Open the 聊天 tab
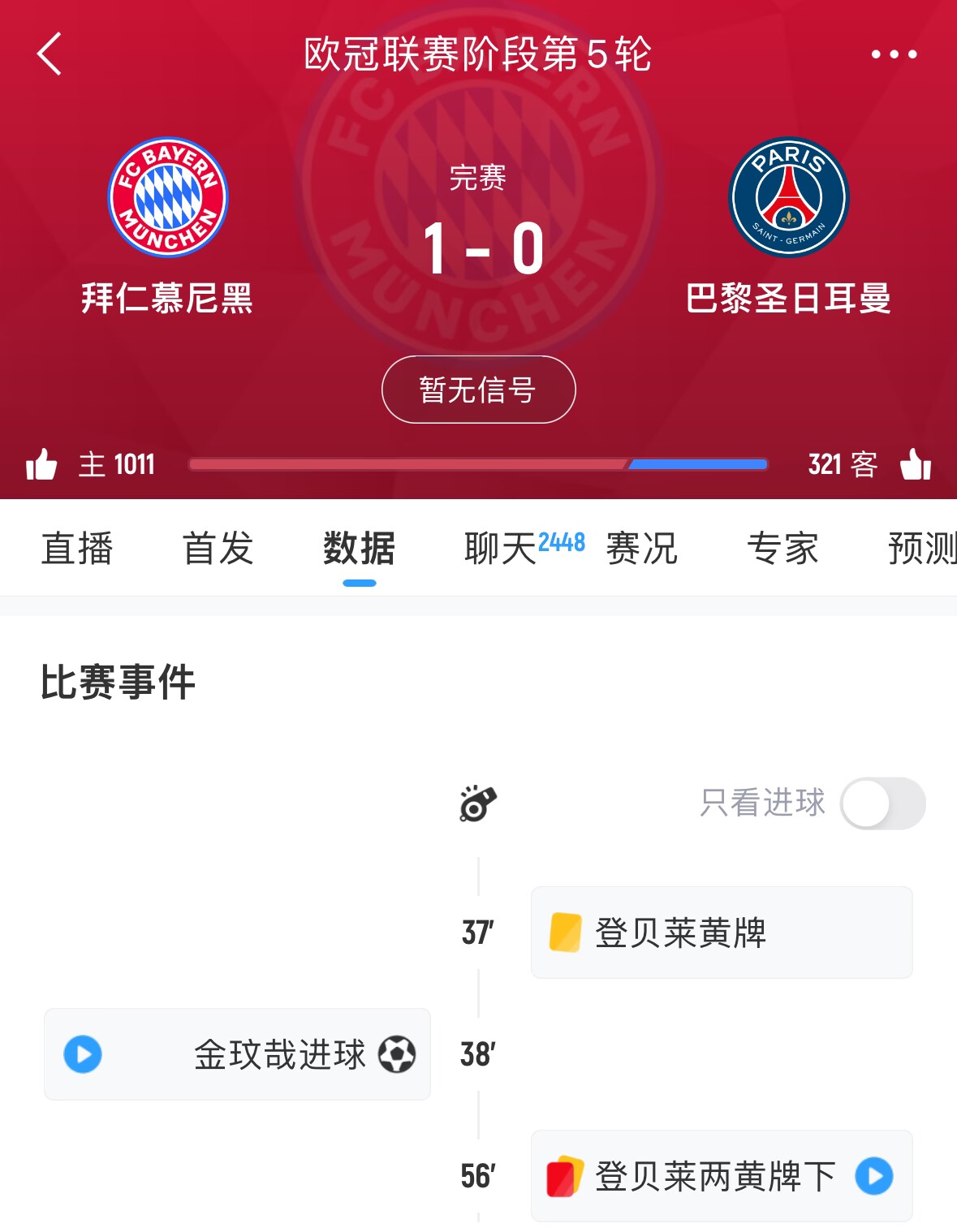Screen dimensions: 957x1232 [501, 548]
